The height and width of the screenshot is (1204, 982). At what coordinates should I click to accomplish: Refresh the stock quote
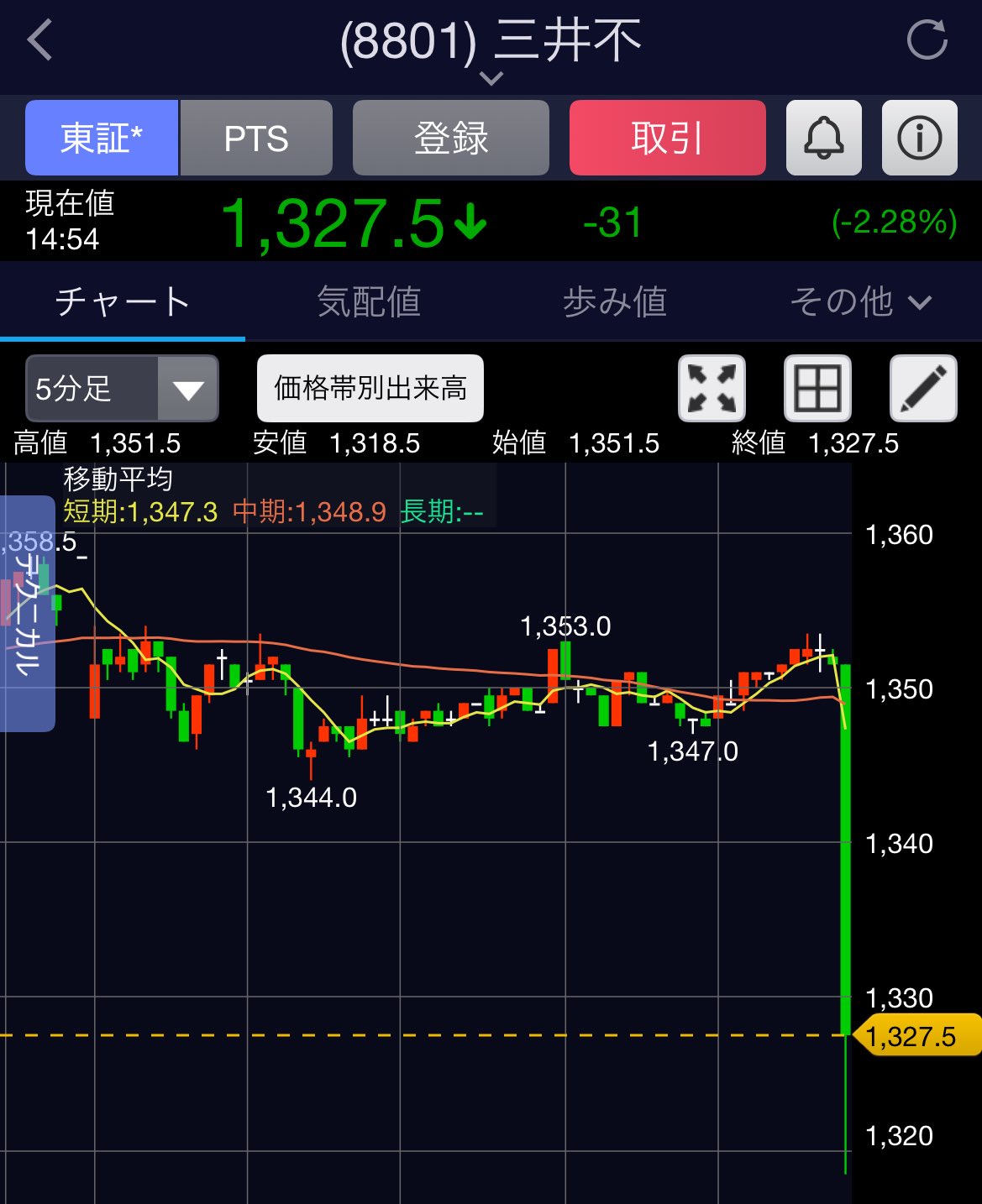tap(927, 40)
